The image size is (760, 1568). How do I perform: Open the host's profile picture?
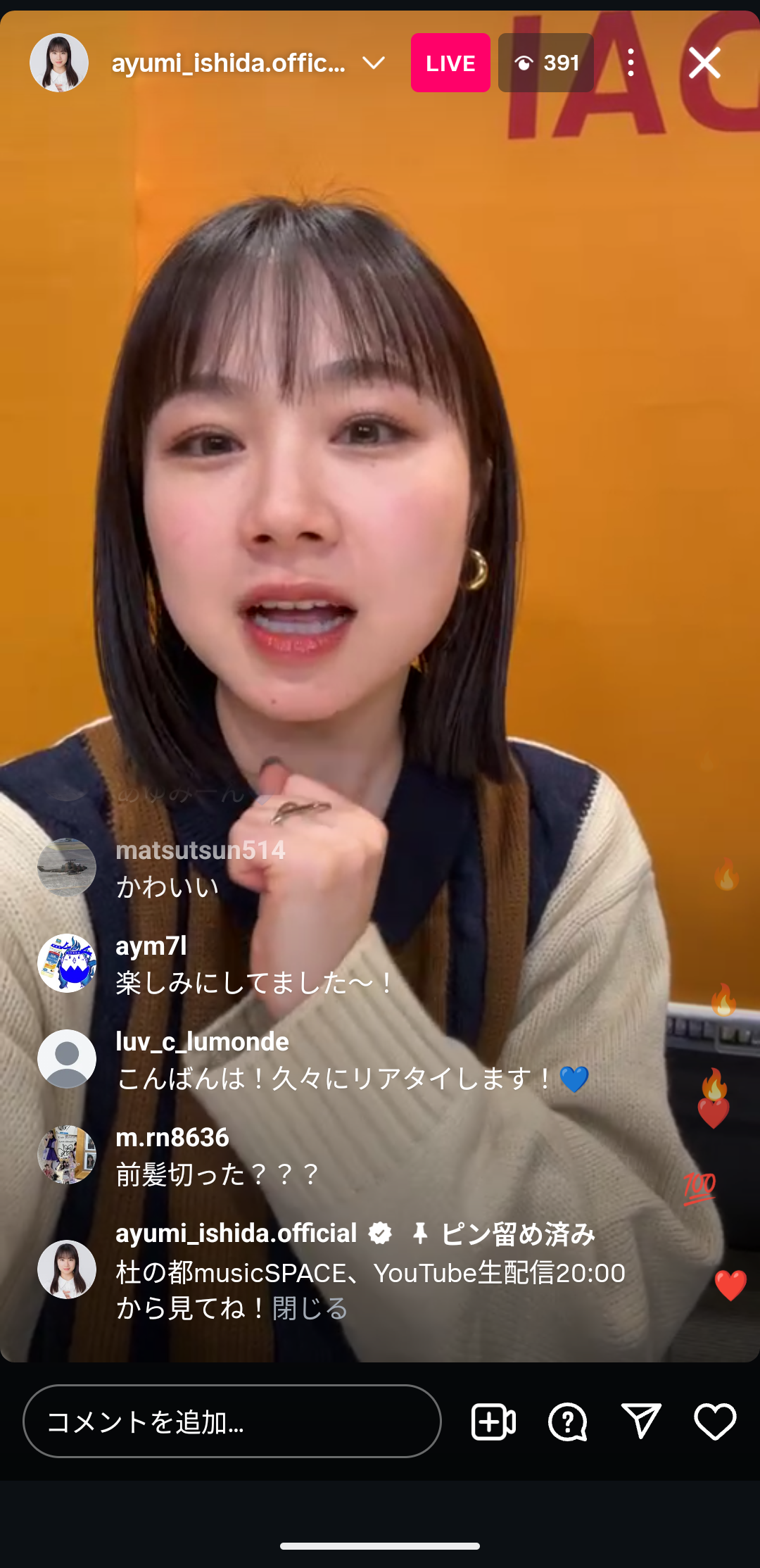click(x=59, y=63)
